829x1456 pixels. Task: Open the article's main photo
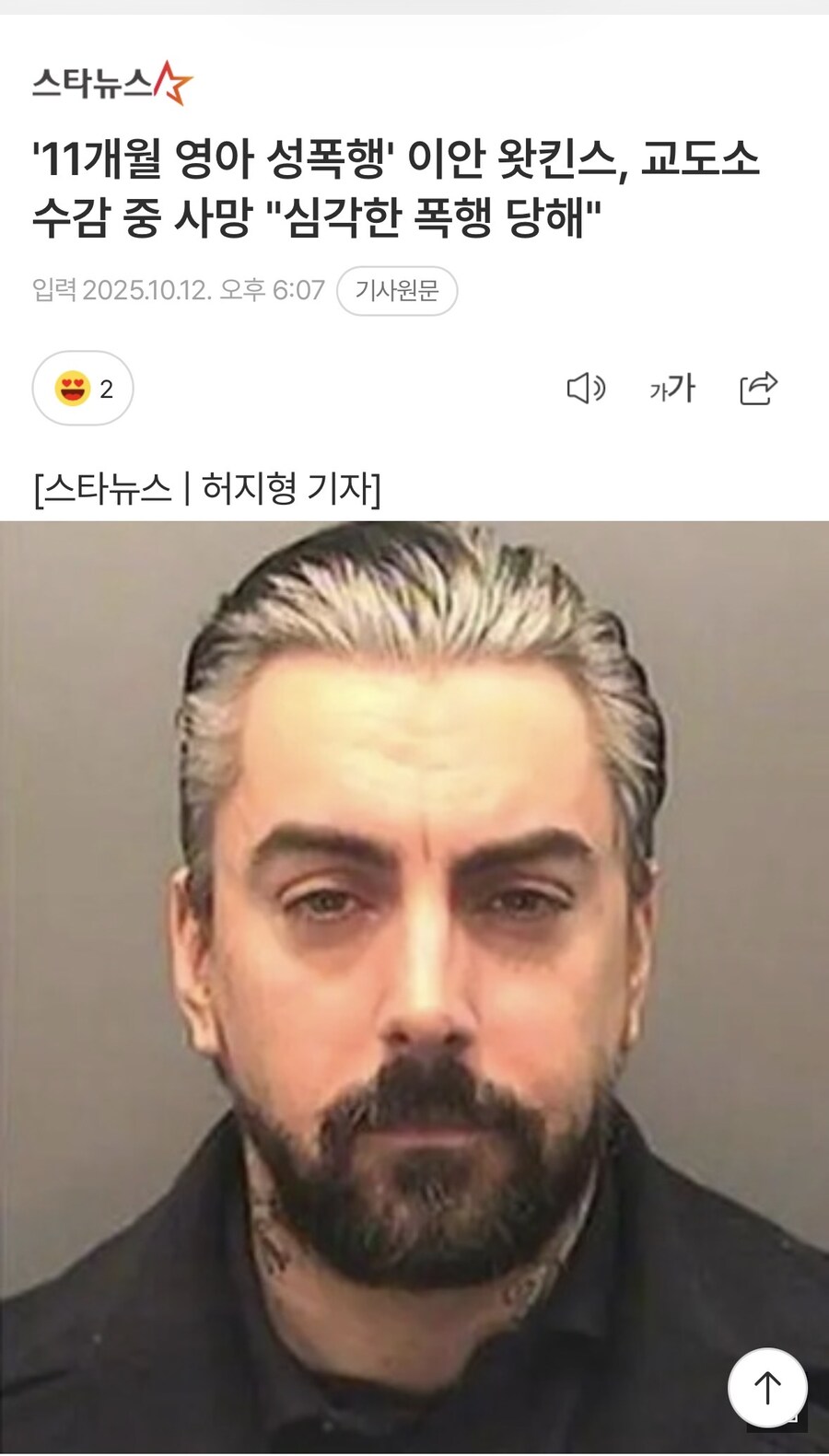414,921
